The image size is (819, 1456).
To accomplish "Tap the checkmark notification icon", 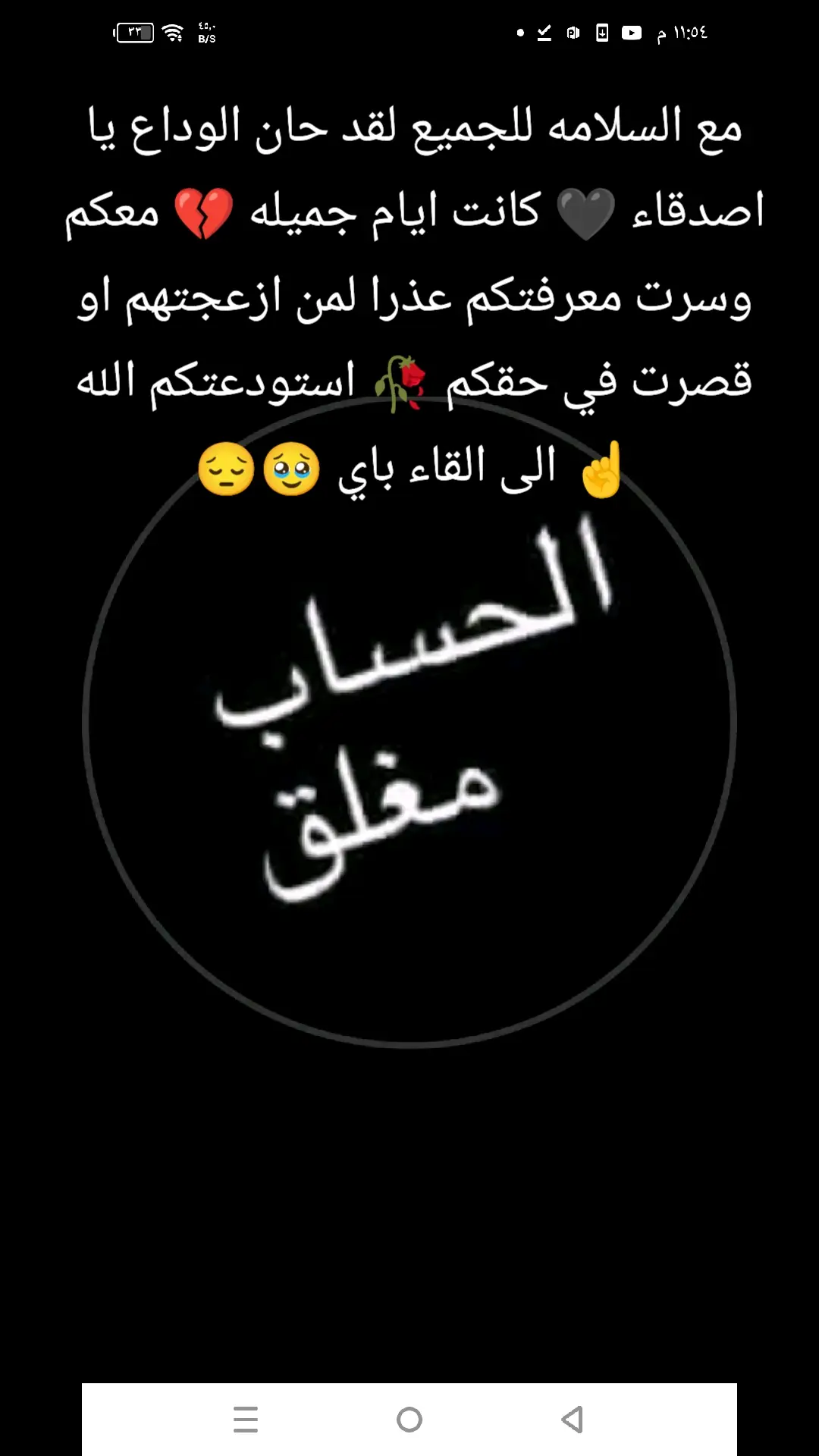I will [544, 33].
